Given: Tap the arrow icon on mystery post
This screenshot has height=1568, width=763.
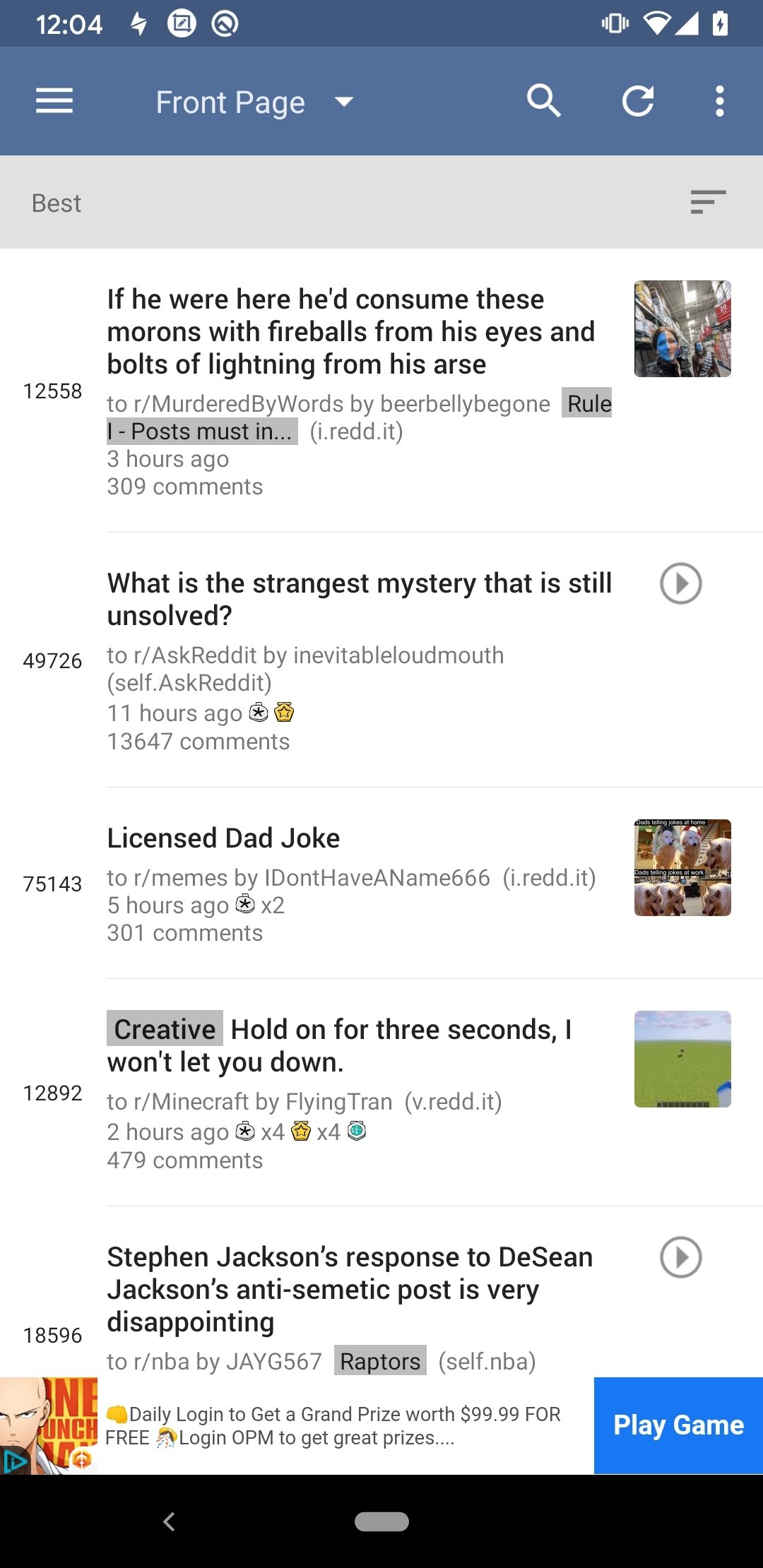Looking at the screenshot, I should click(x=680, y=583).
